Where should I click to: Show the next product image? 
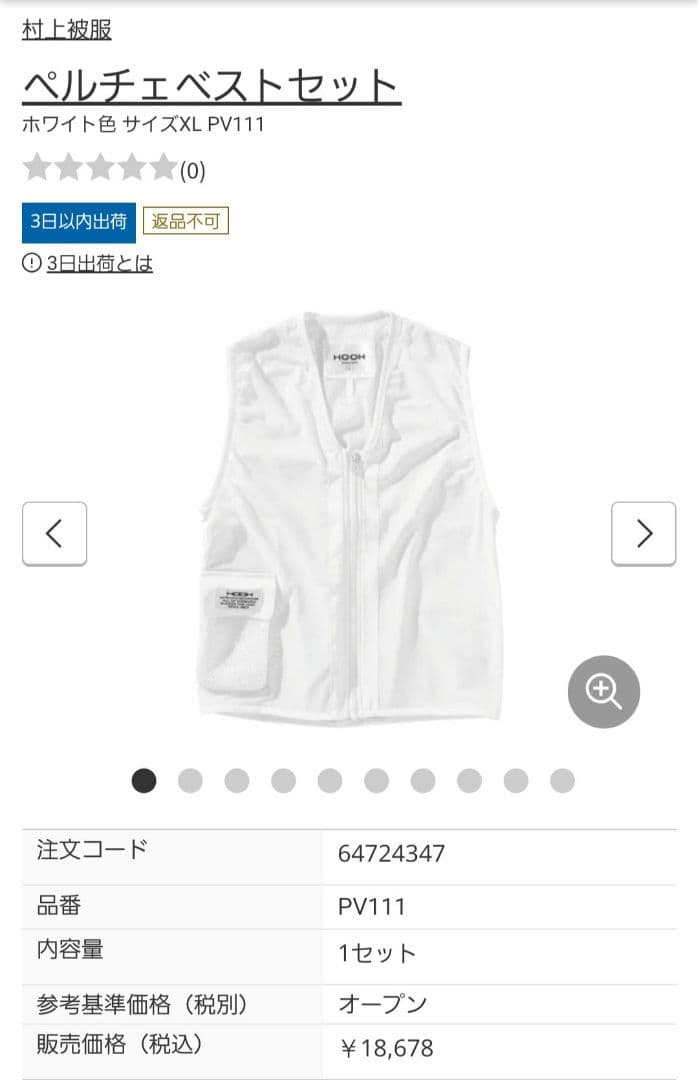click(x=643, y=534)
